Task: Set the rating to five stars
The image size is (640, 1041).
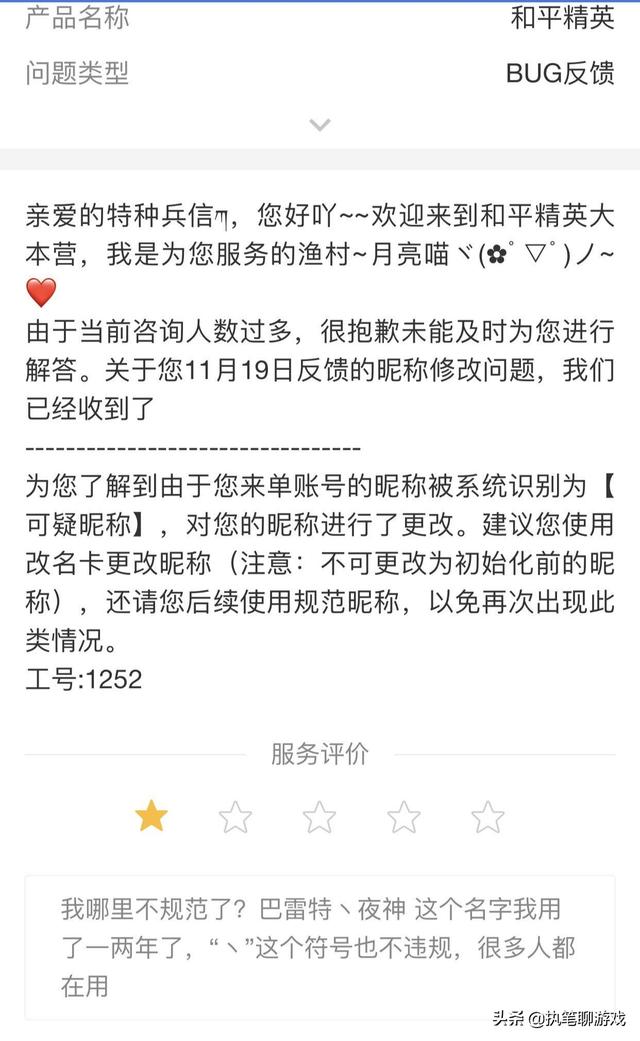Action: click(x=488, y=817)
